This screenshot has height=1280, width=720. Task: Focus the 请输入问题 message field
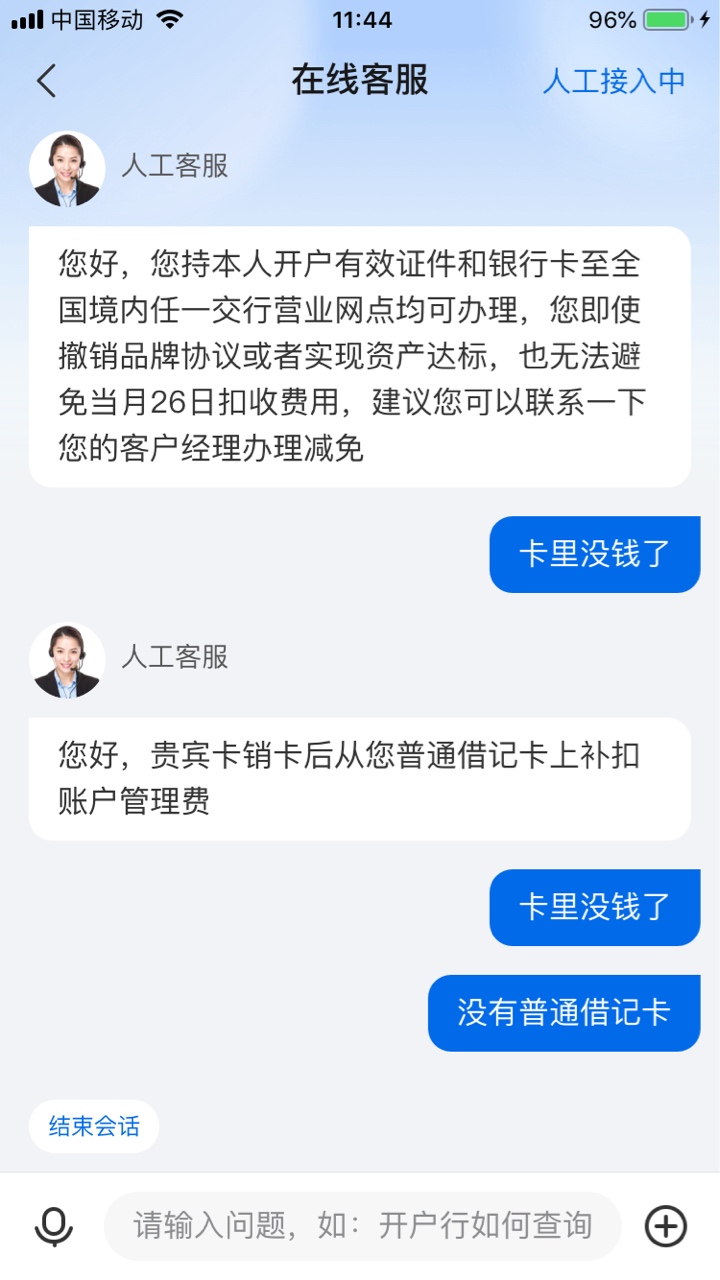(x=362, y=1226)
